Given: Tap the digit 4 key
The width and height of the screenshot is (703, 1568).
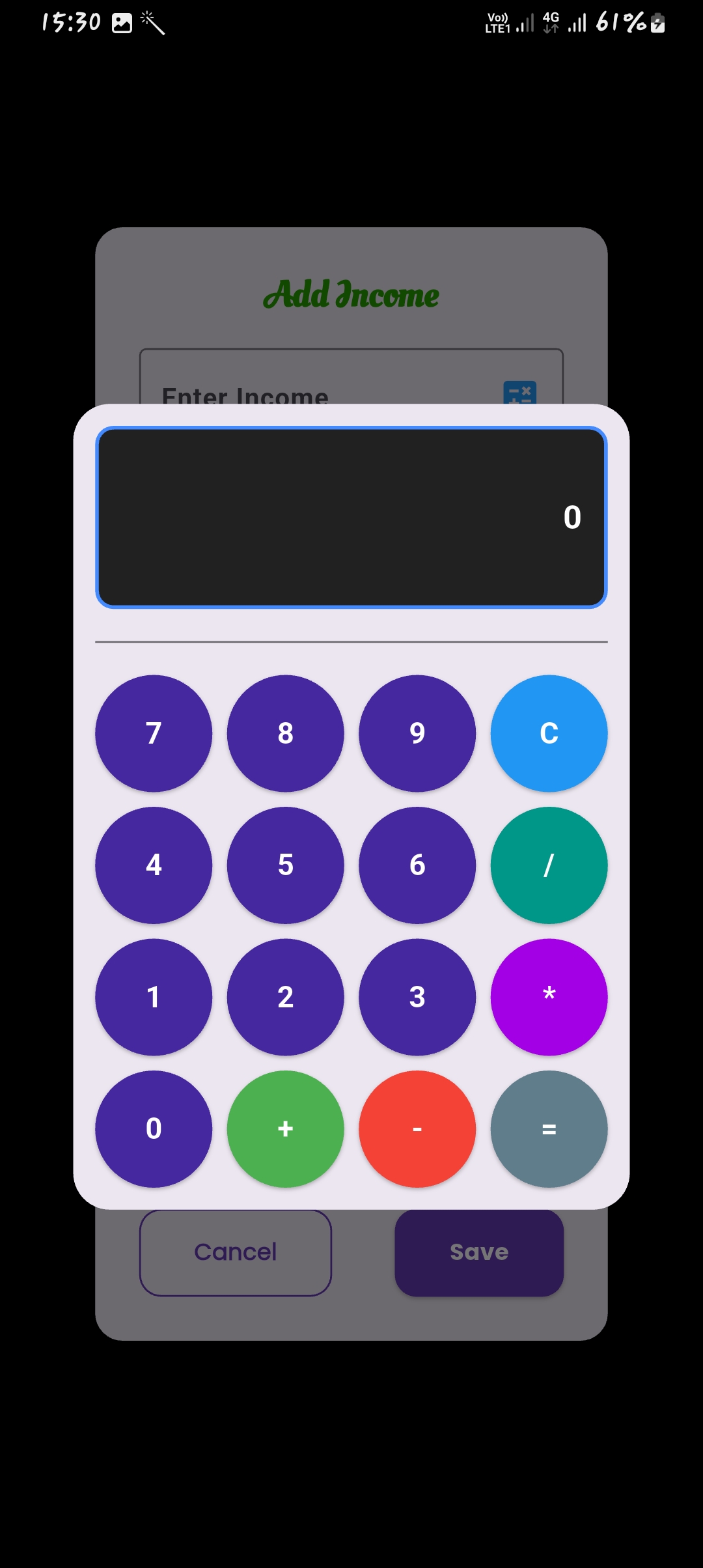Looking at the screenshot, I should (x=154, y=865).
